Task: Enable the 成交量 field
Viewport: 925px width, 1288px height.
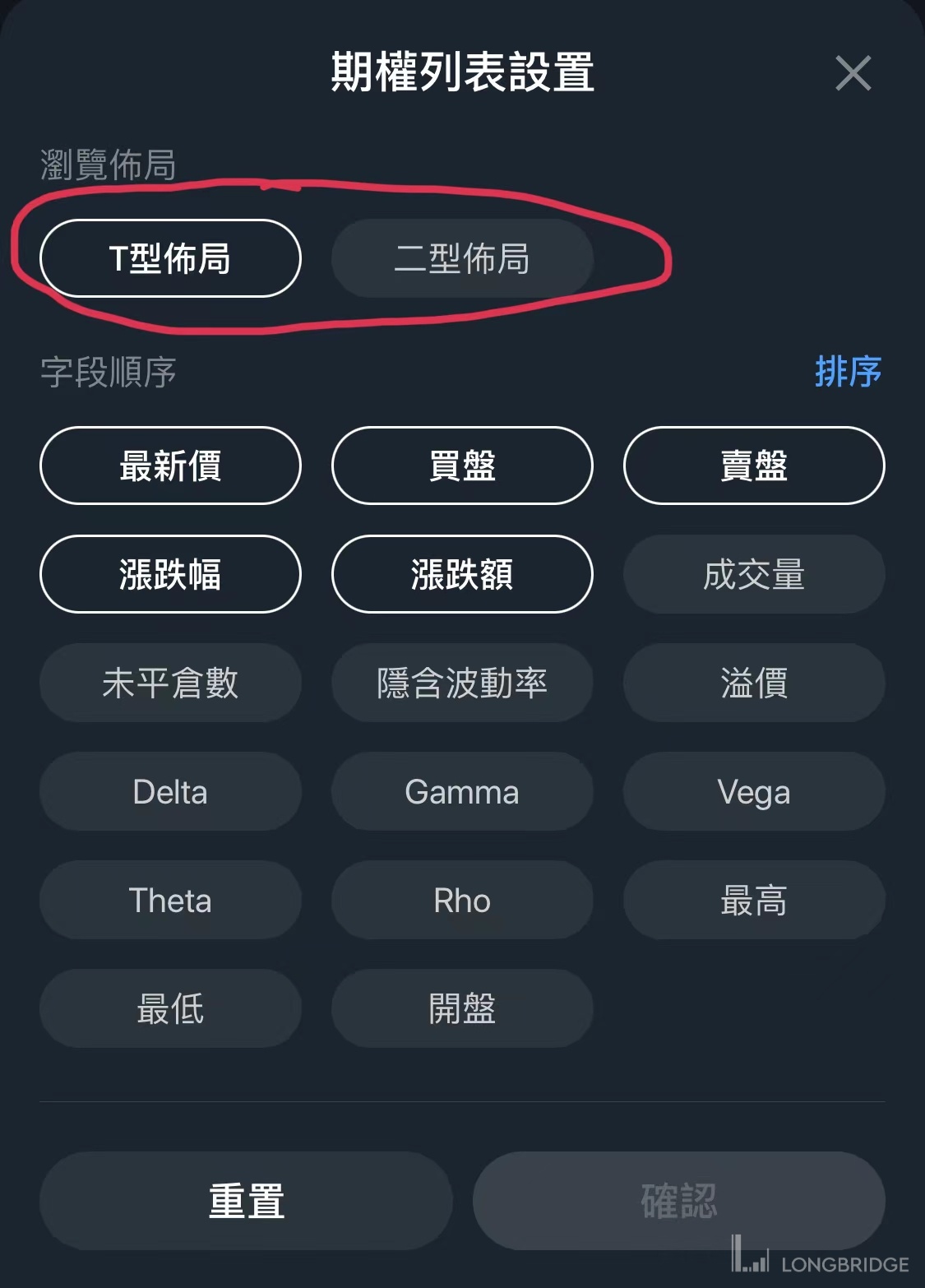Action: click(x=754, y=574)
